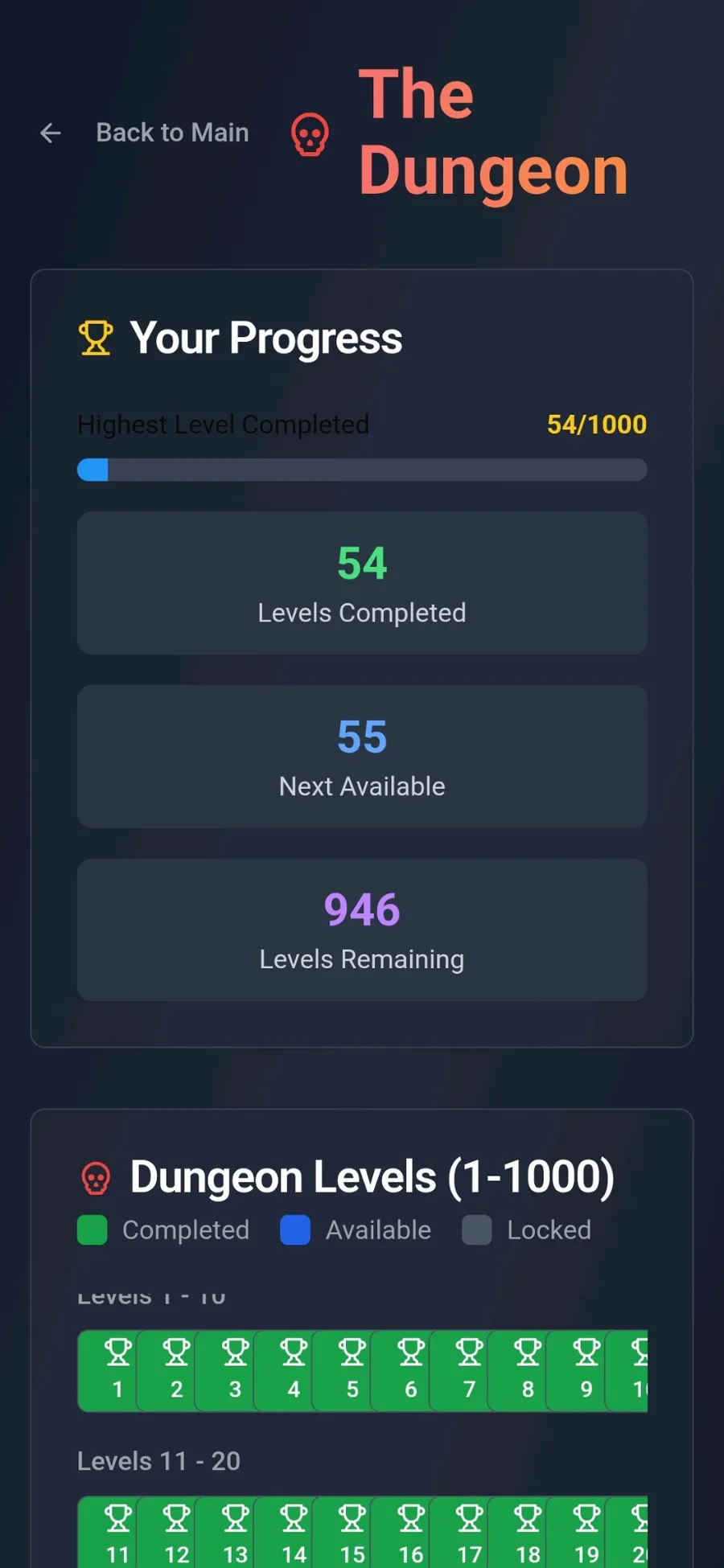
Task: Open dungeon level 5
Action: point(352,1371)
